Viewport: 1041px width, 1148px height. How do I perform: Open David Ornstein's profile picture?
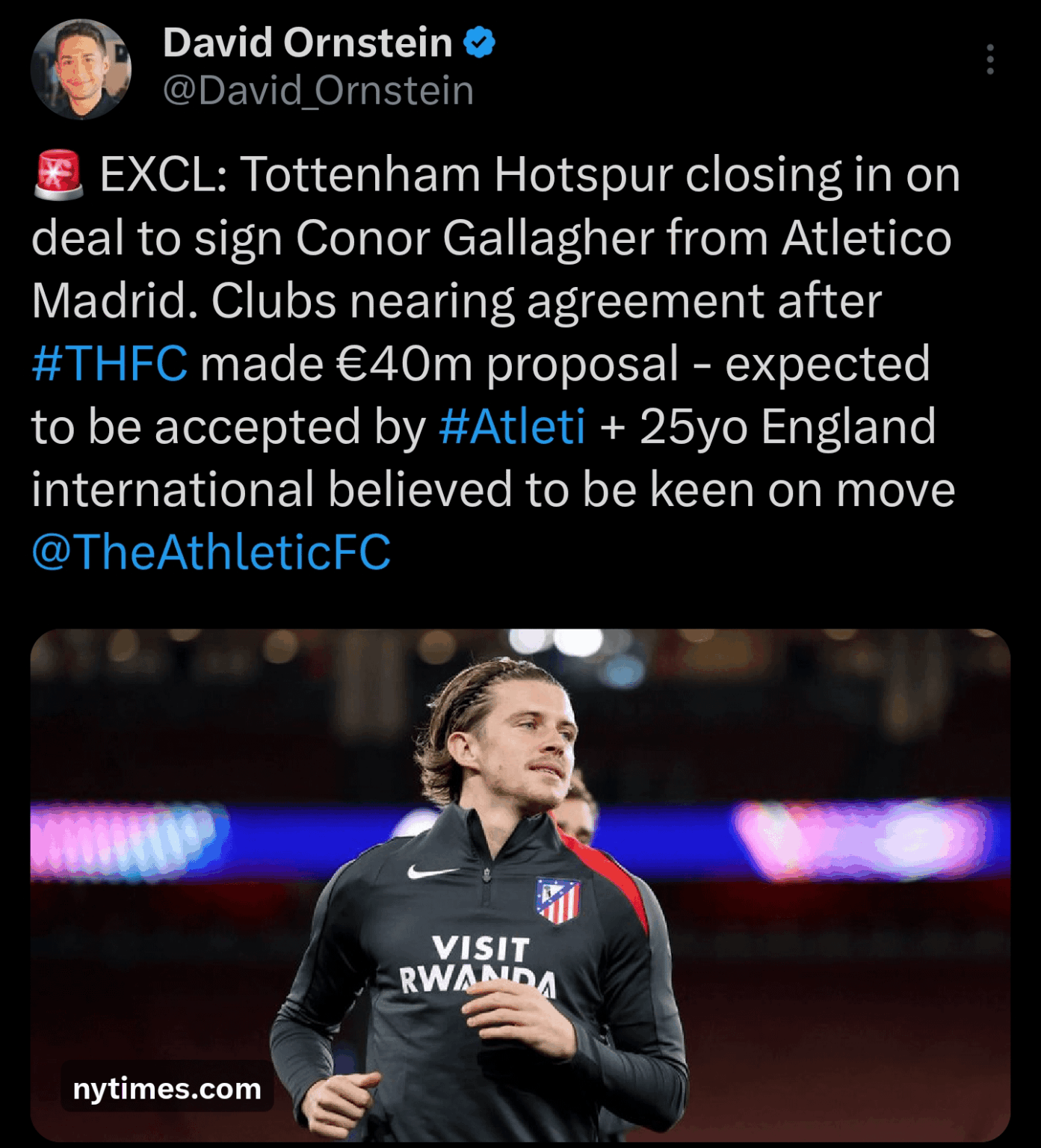[x=81, y=70]
